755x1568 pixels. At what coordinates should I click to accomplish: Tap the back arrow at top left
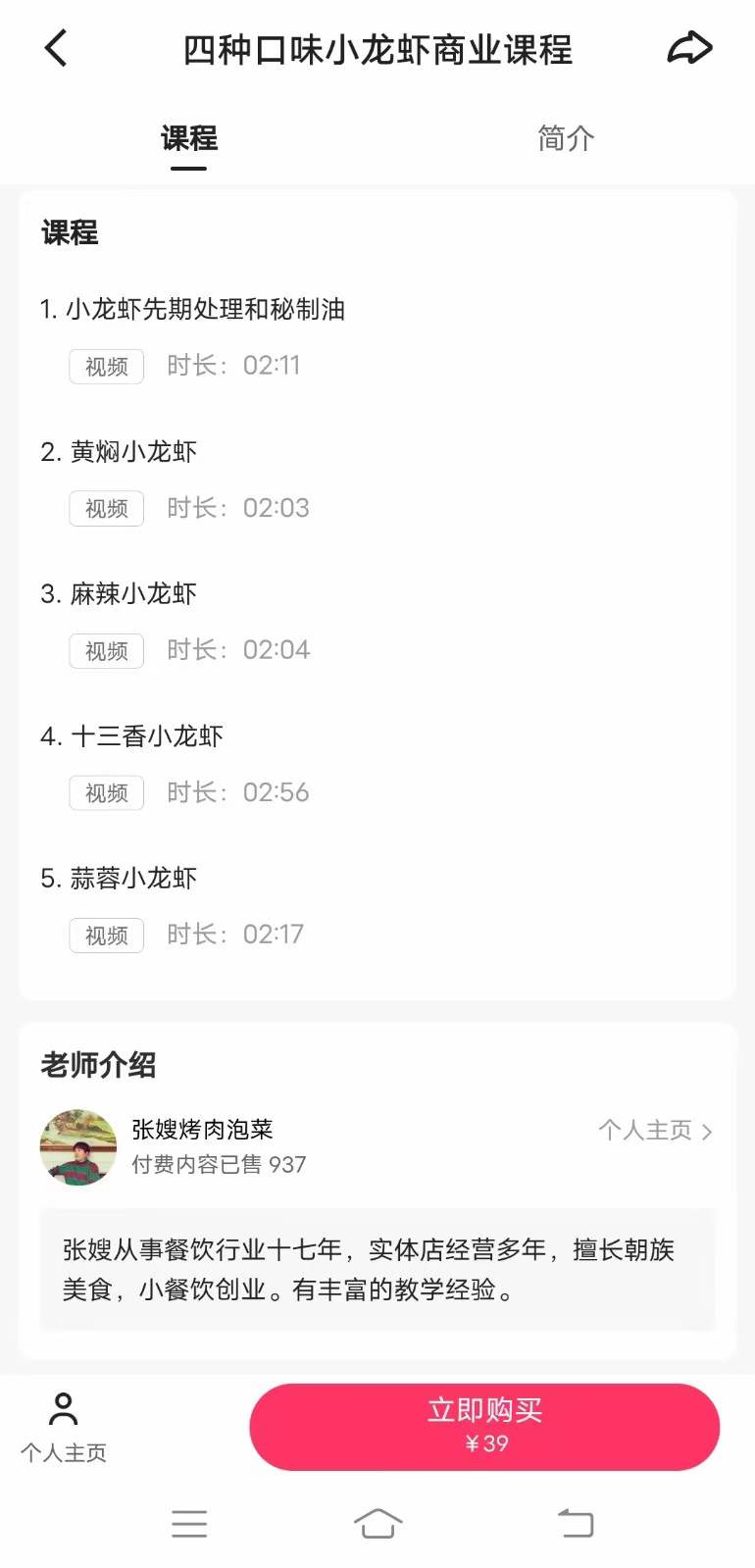pos(55,46)
